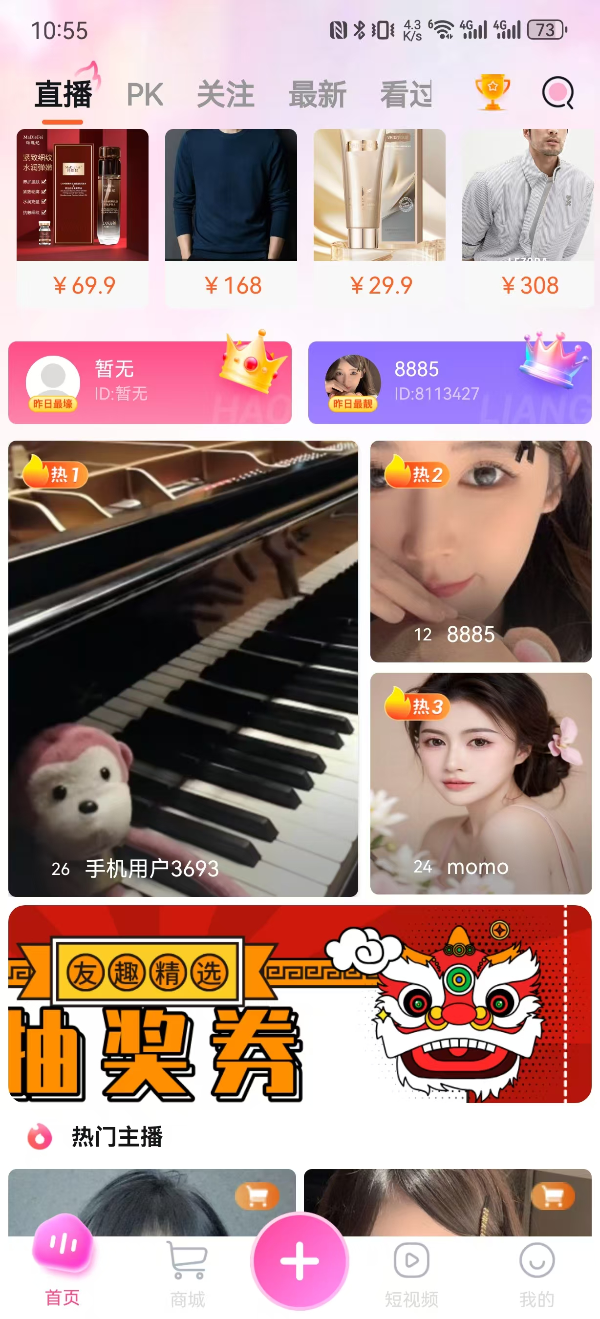Image resolution: width=600 pixels, height=1319 pixels.
Task: Tap the pink plus button
Action: click(x=300, y=1262)
